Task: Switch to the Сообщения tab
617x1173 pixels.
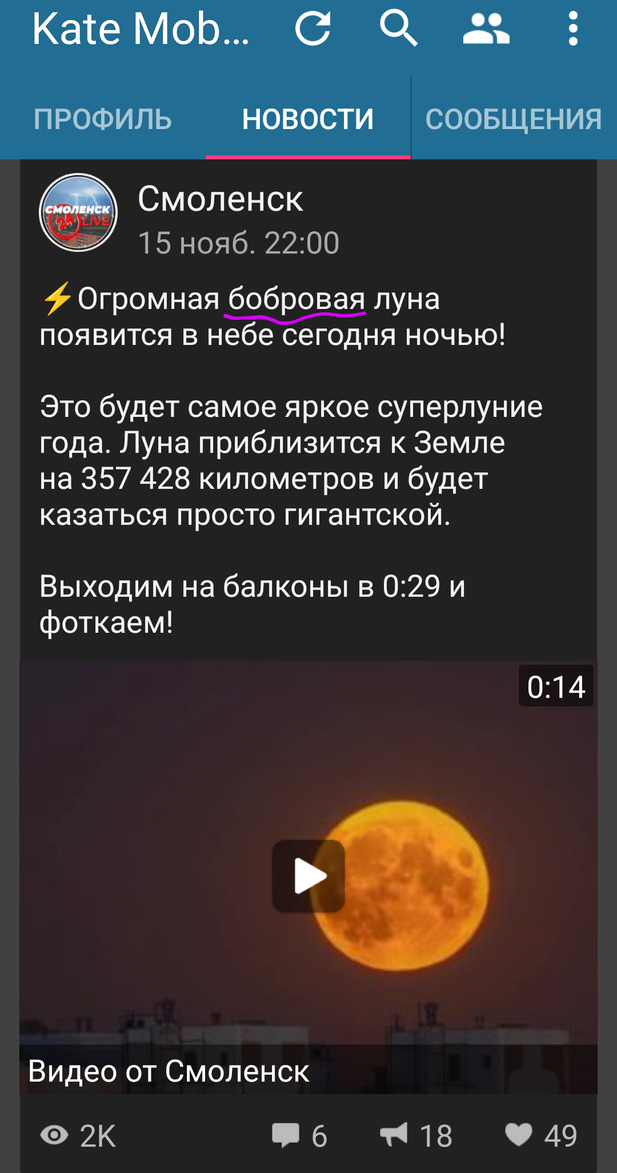Action: pyautogui.click(x=513, y=120)
